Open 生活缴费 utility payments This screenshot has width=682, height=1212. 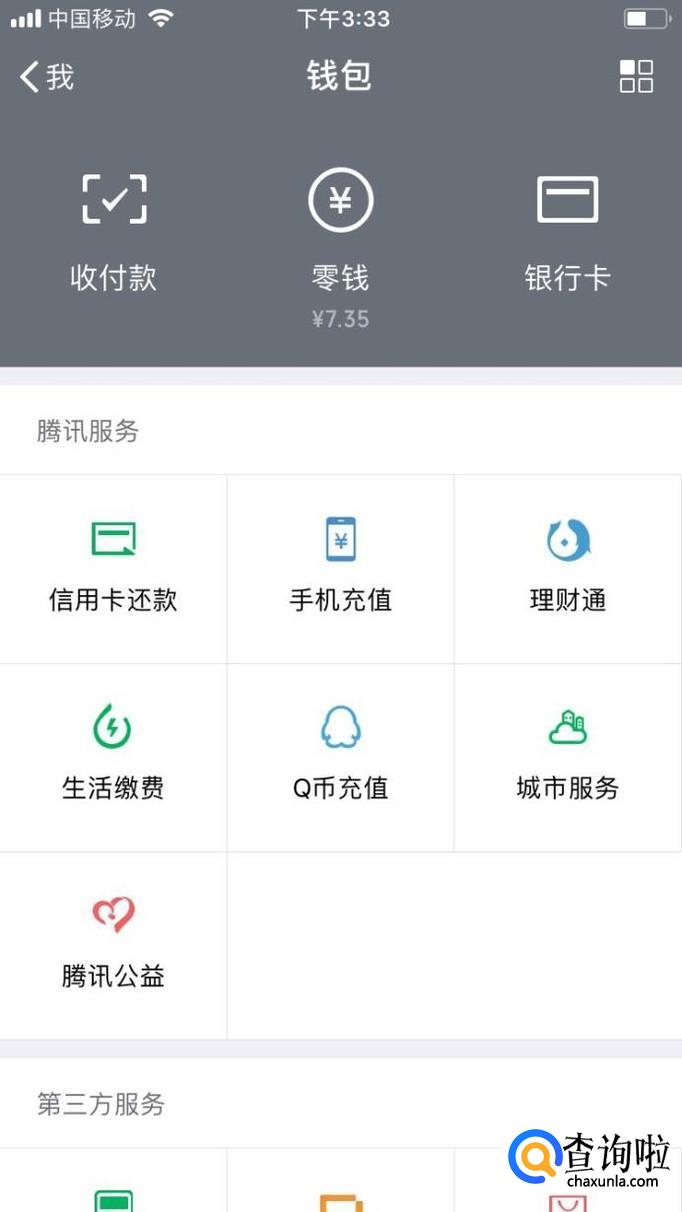[113, 756]
